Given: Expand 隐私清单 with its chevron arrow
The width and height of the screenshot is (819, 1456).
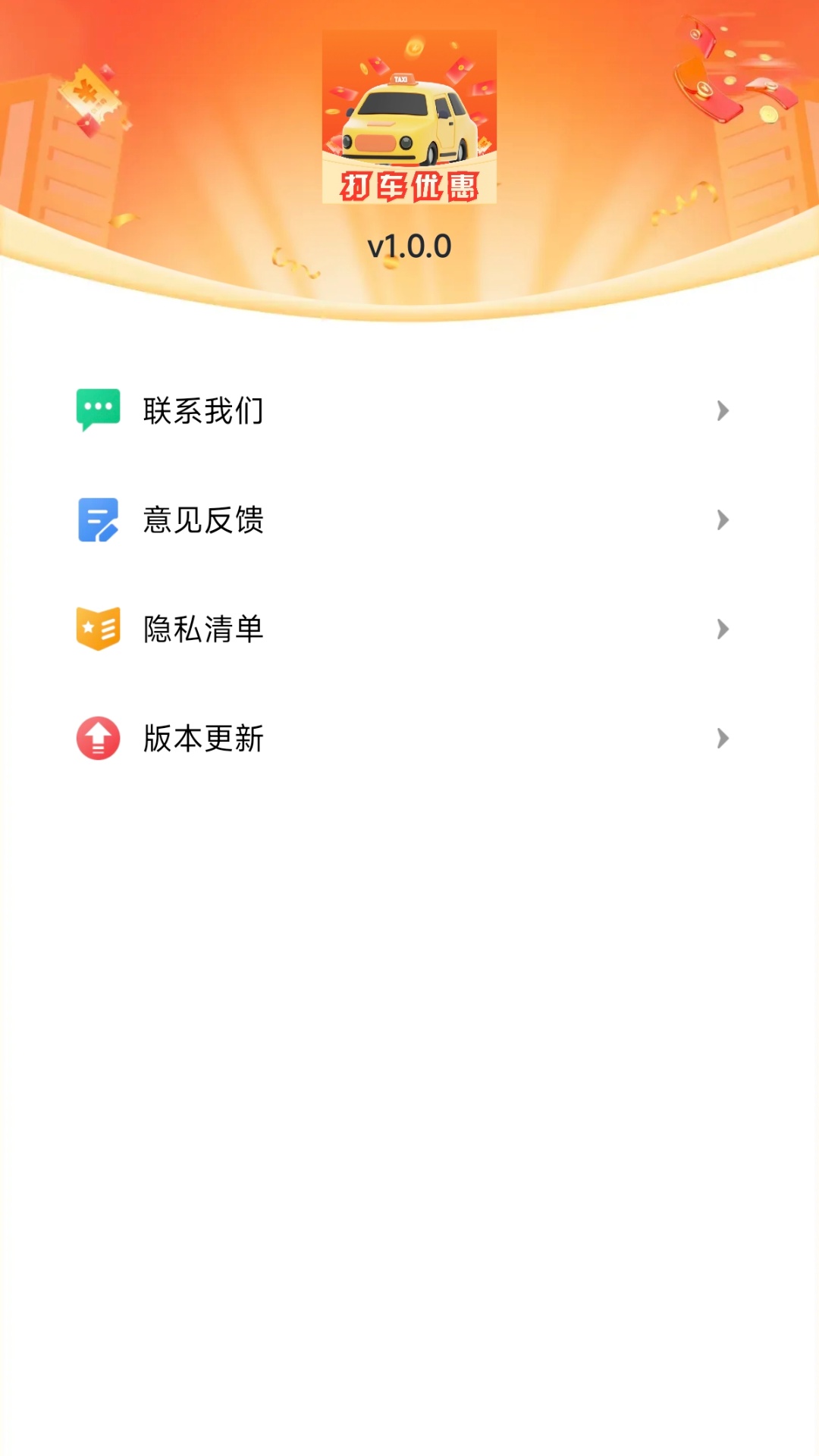Looking at the screenshot, I should tap(720, 629).
